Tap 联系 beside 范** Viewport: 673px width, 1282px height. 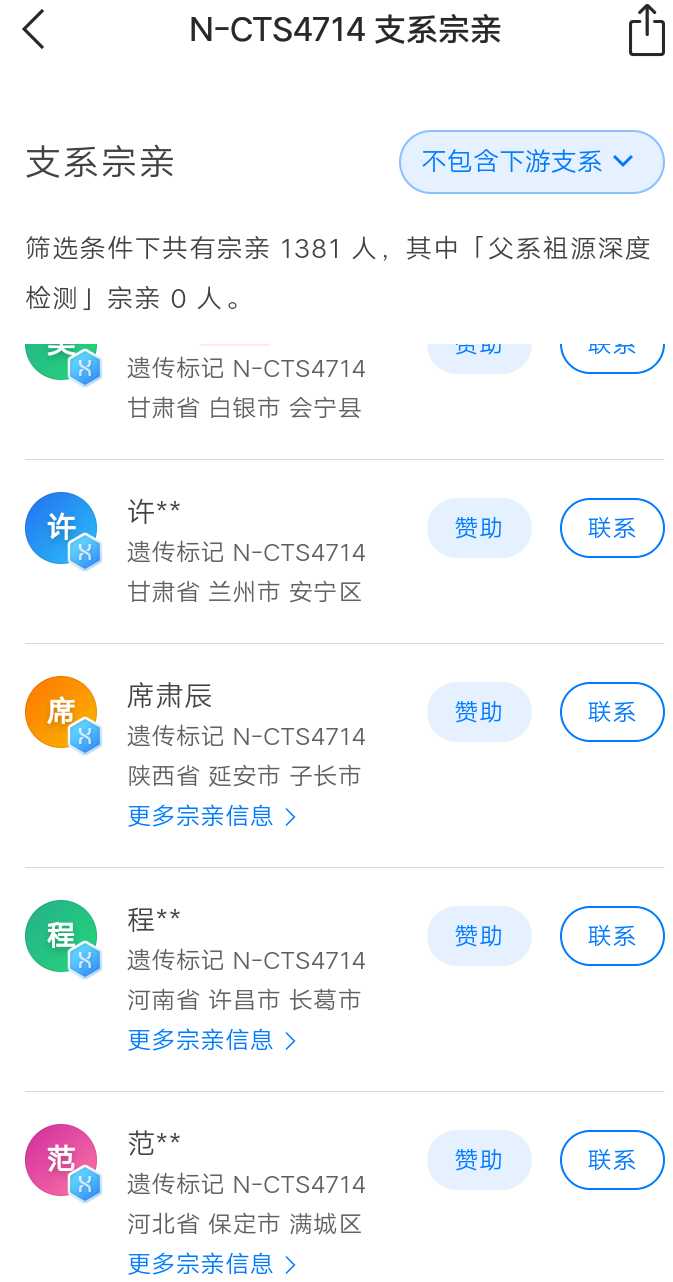pyautogui.click(x=612, y=1160)
